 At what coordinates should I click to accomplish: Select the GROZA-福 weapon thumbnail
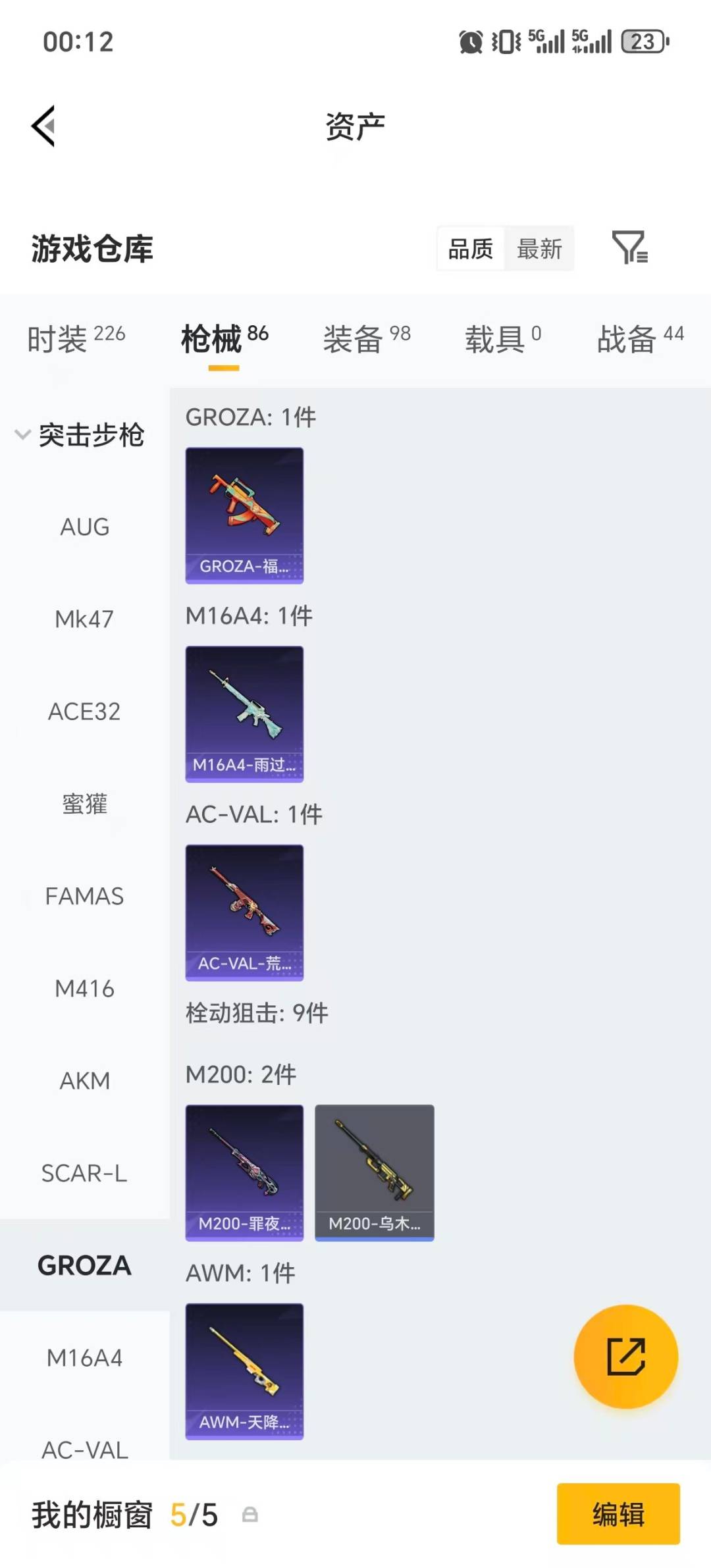[244, 515]
